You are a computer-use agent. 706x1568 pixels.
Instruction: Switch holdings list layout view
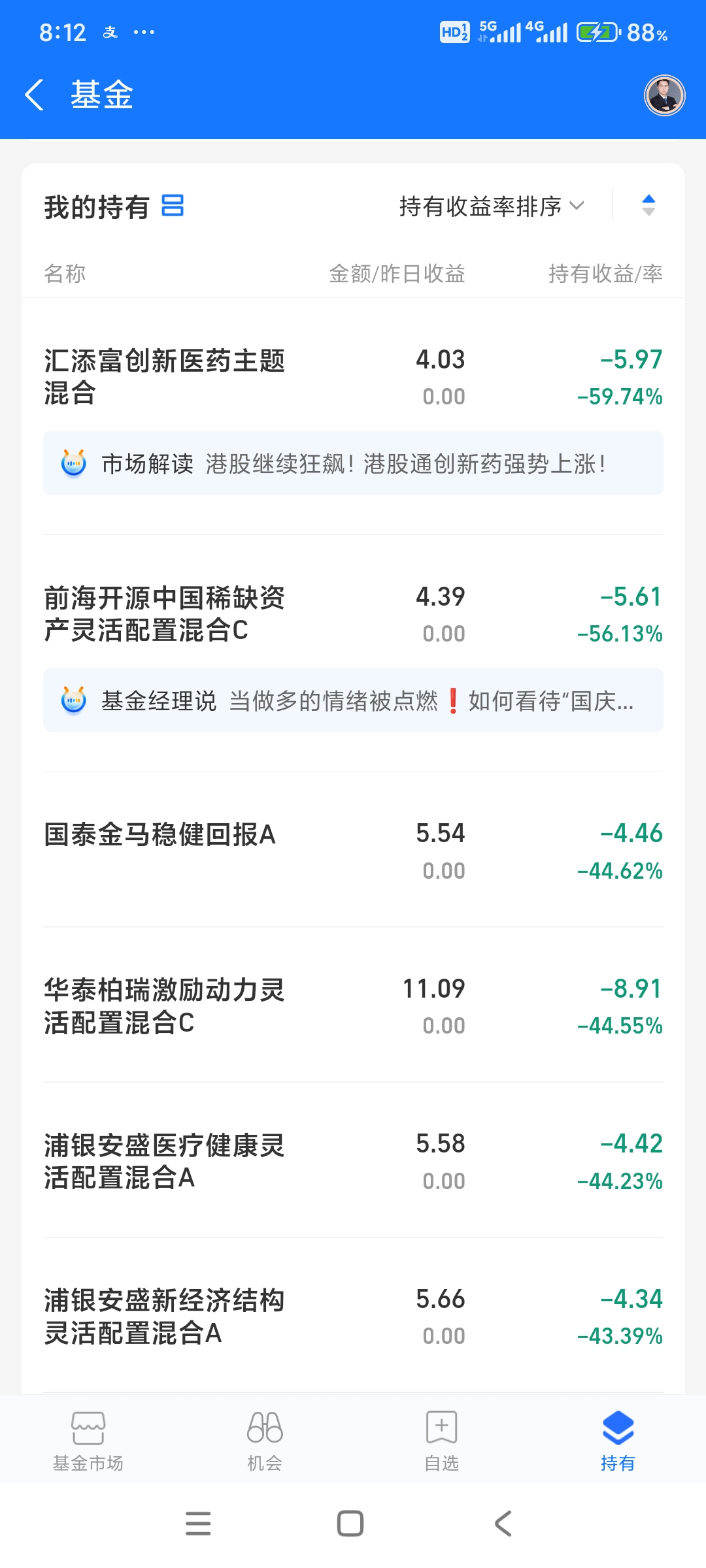(173, 206)
